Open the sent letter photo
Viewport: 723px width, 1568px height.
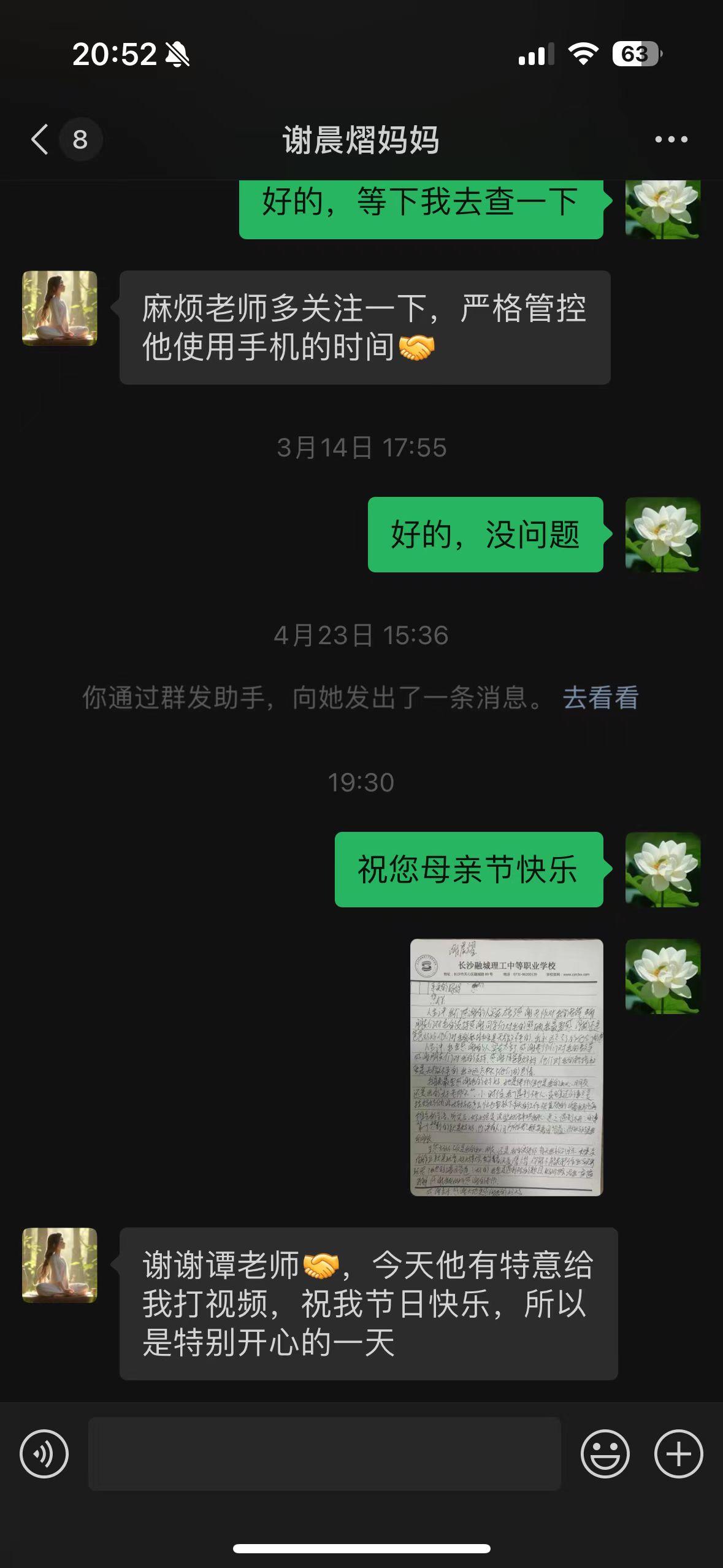(x=507, y=1067)
